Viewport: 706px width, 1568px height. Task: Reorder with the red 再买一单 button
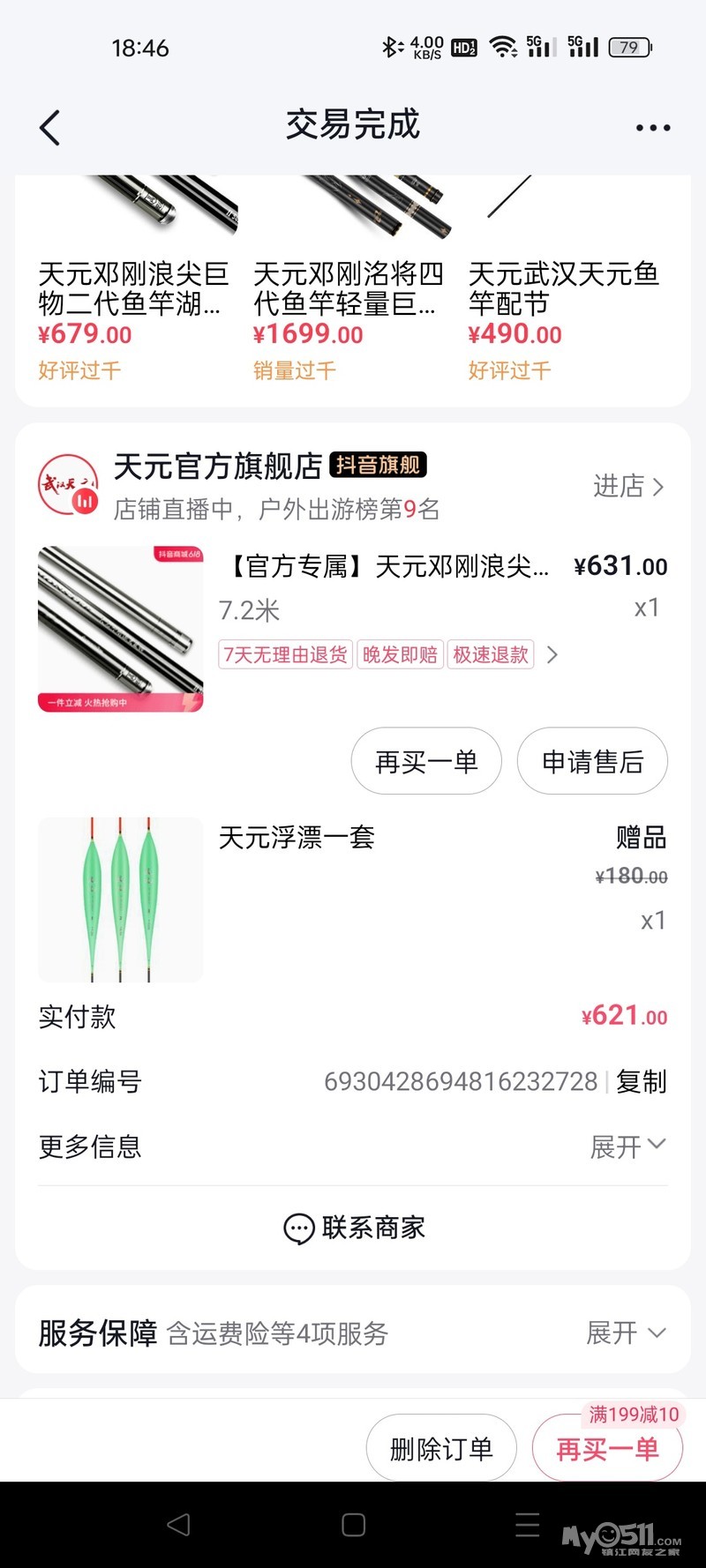pos(607,1448)
